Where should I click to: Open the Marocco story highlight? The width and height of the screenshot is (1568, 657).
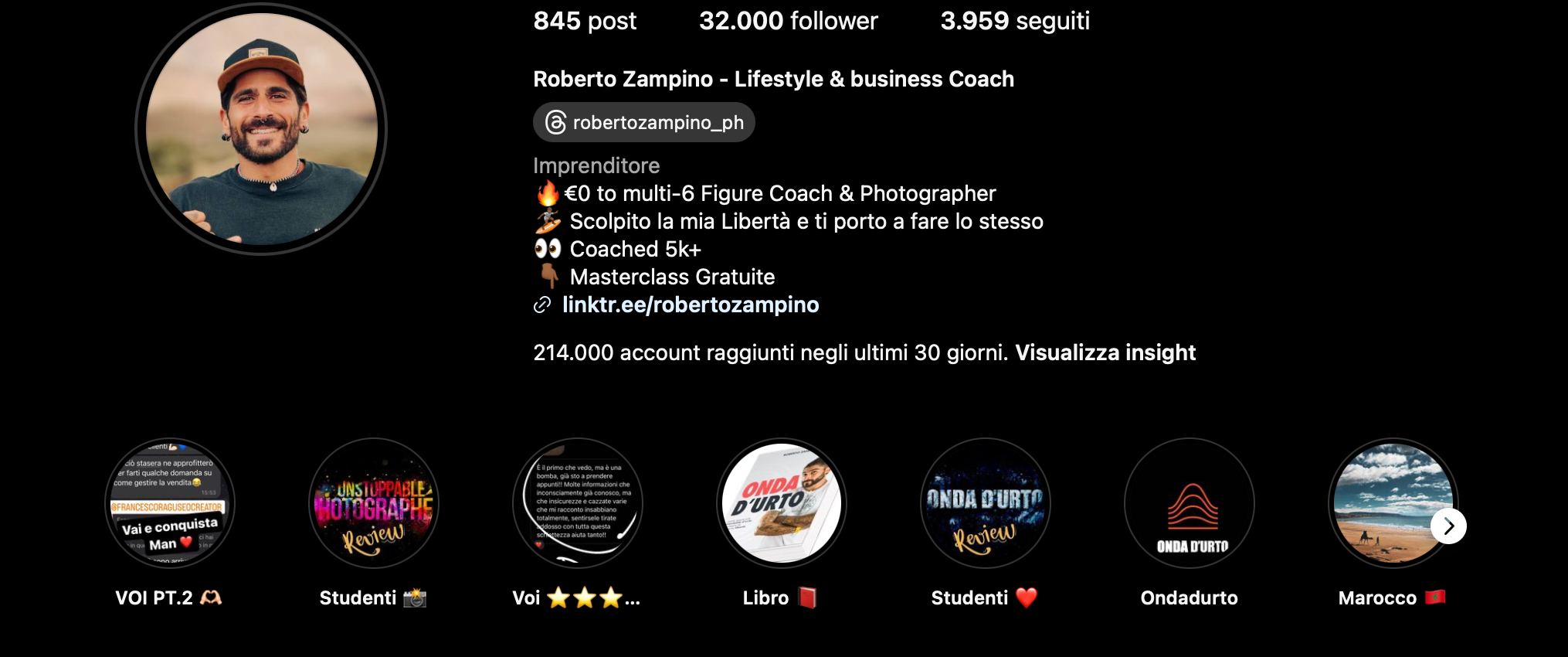pyautogui.click(x=1383, y=503)
